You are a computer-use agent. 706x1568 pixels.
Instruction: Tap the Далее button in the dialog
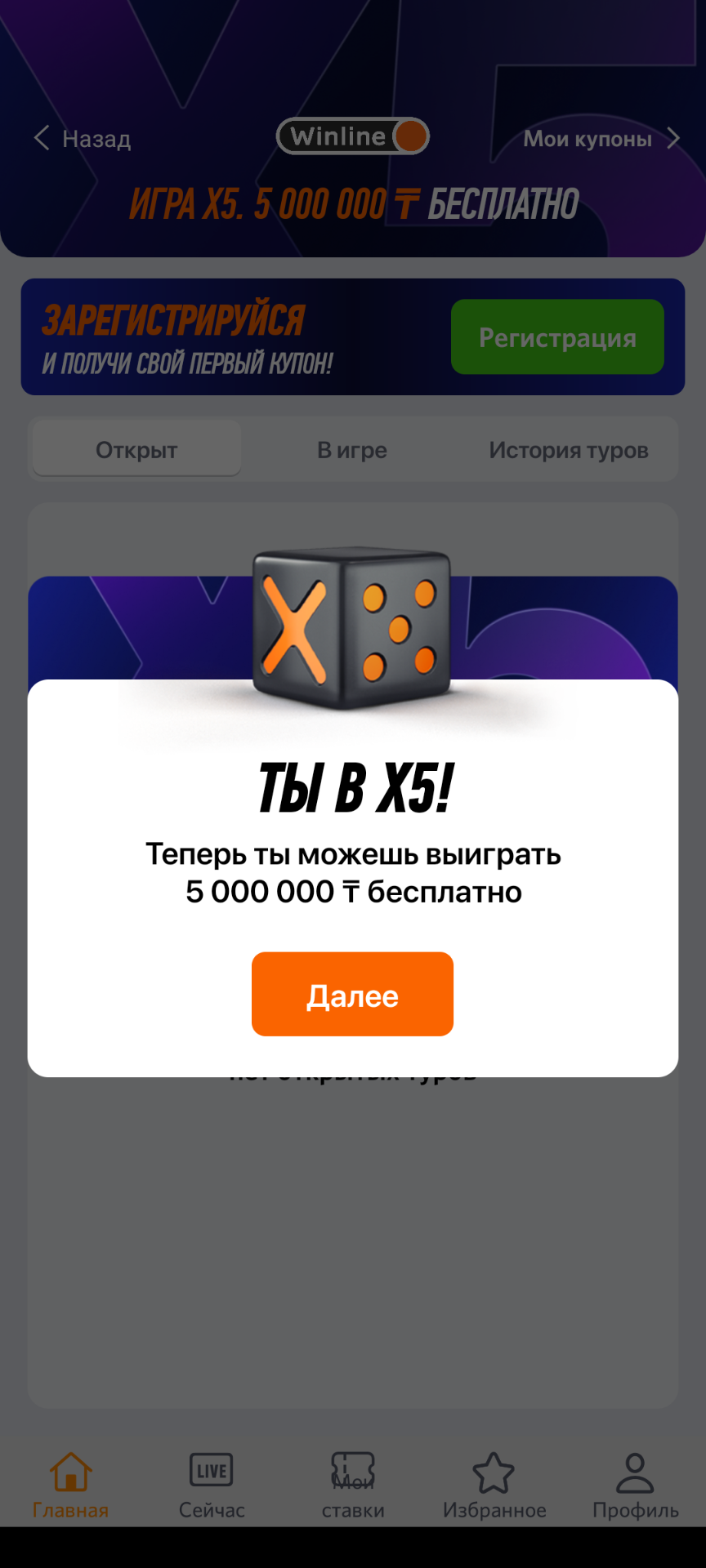(352, 994)
